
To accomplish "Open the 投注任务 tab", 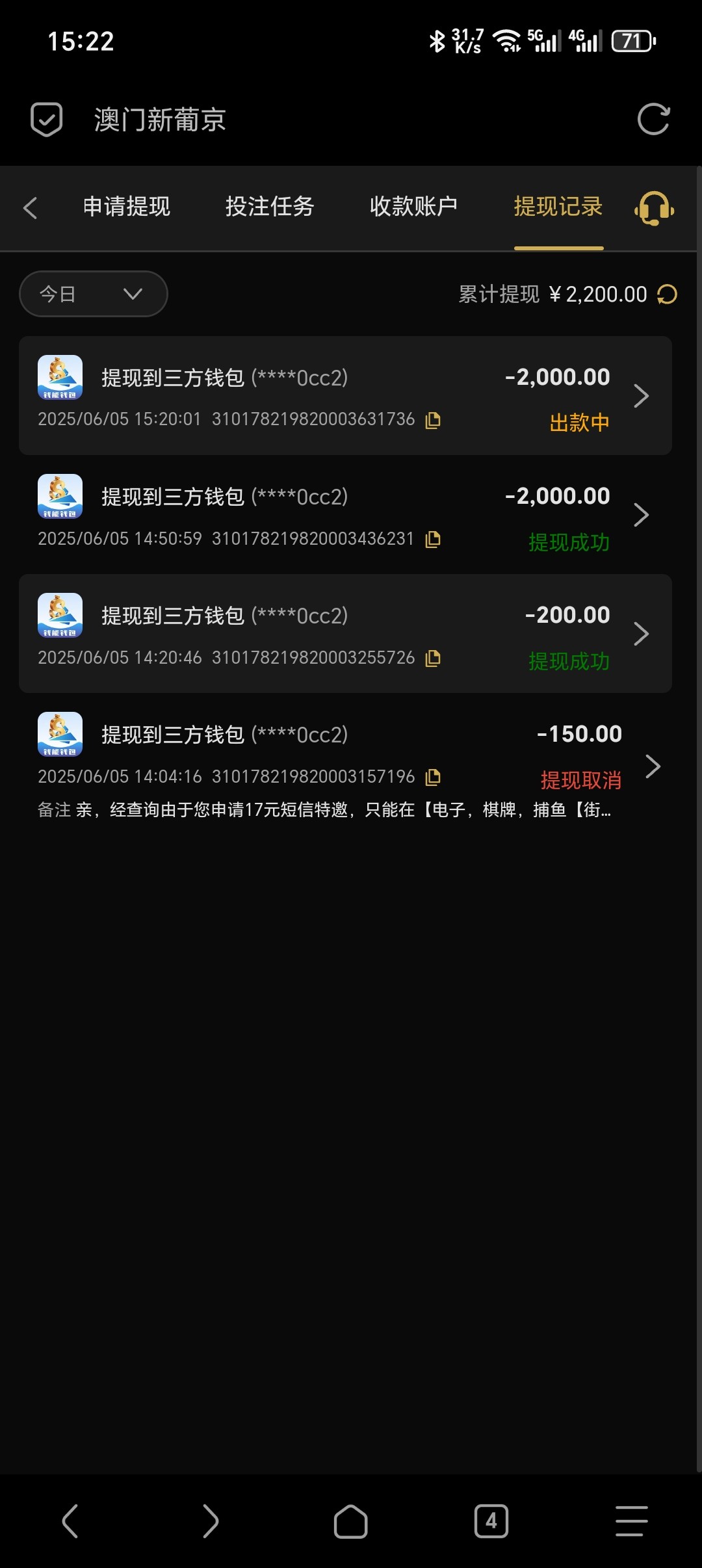I will coord(270,207).
